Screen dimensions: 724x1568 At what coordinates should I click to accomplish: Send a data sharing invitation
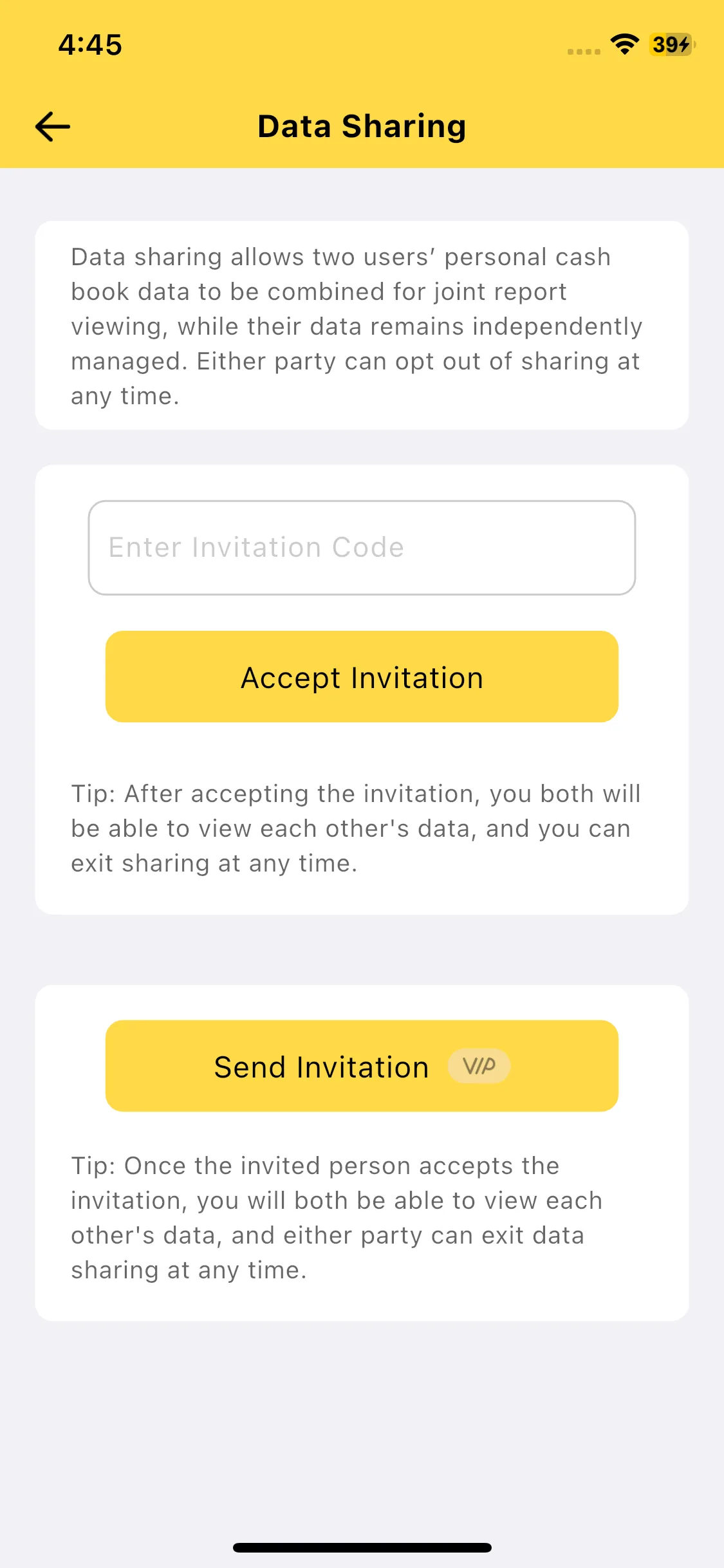[x=362, y=1066]
